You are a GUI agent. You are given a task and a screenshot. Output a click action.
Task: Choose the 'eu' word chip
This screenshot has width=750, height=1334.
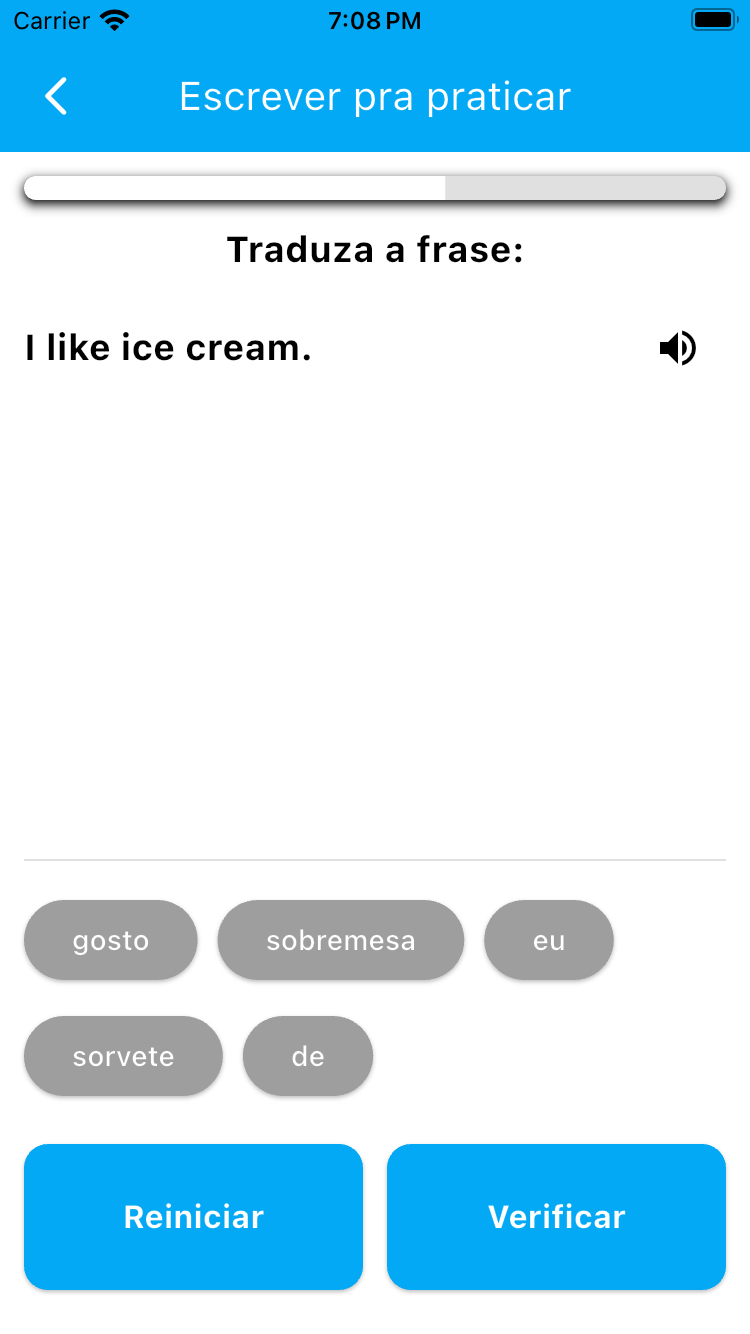549,940
